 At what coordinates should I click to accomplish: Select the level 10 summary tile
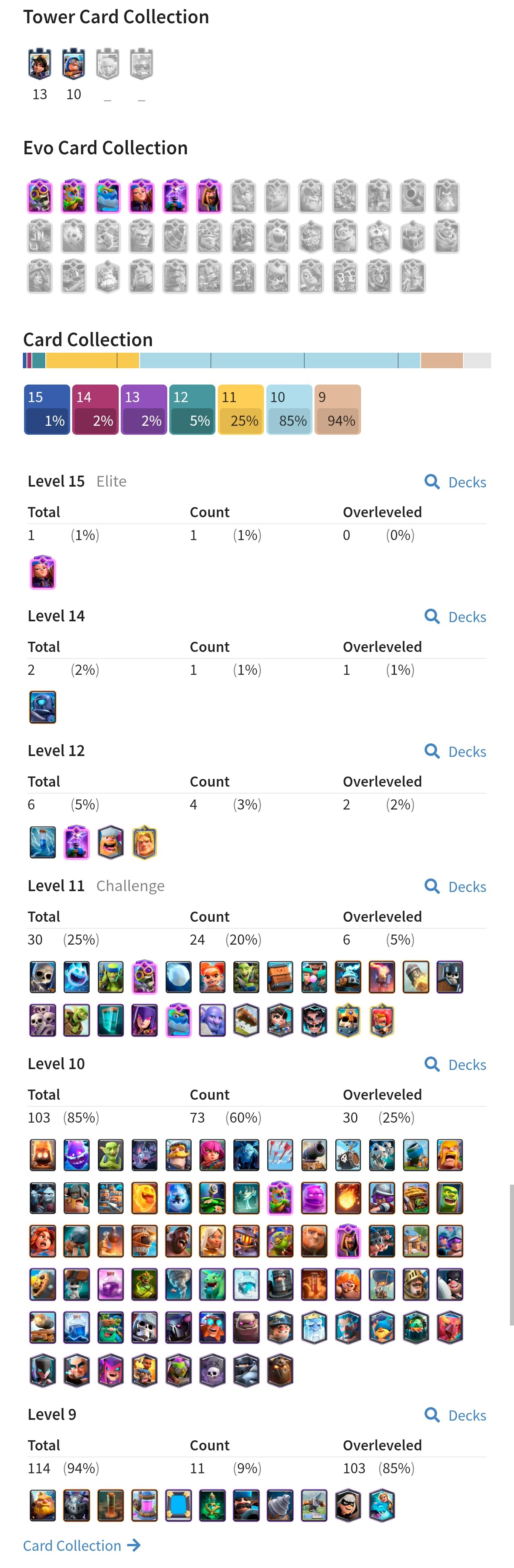pos(290,409)
